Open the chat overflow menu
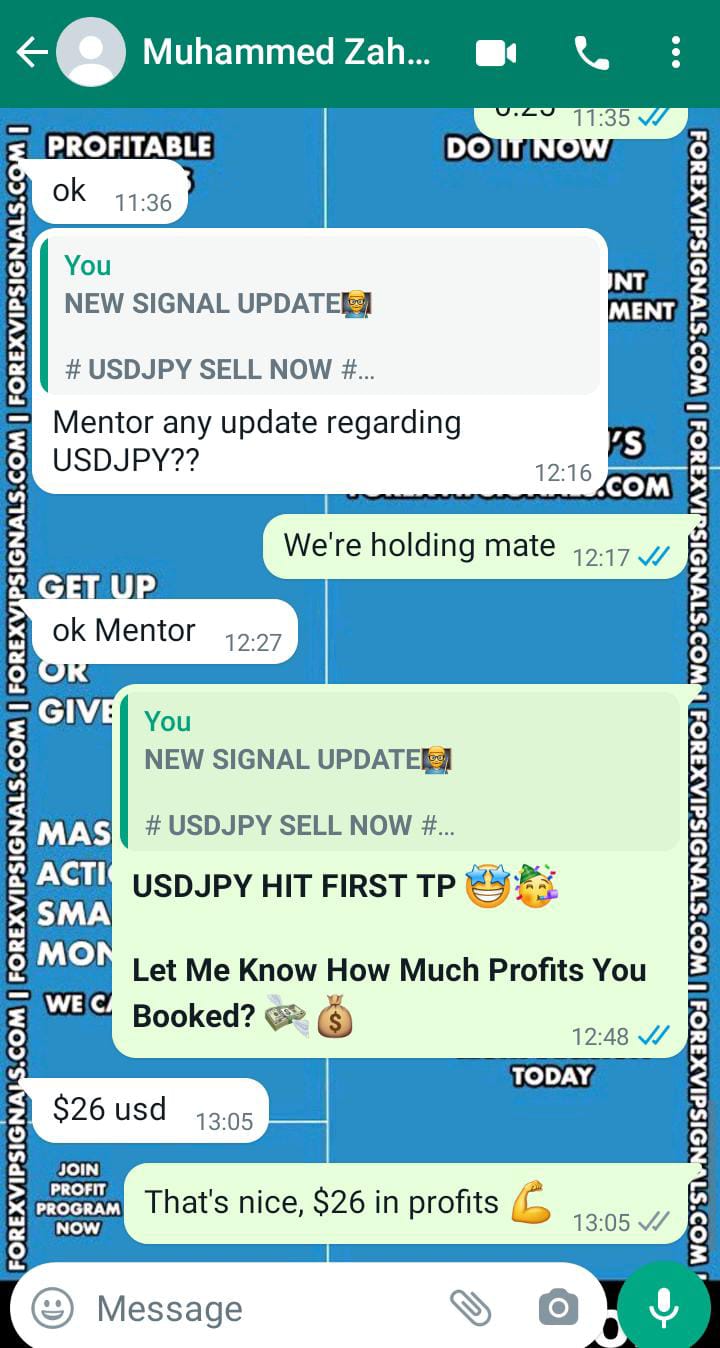The height and width of the screenshot is (1348, 720). pos(676,53)
